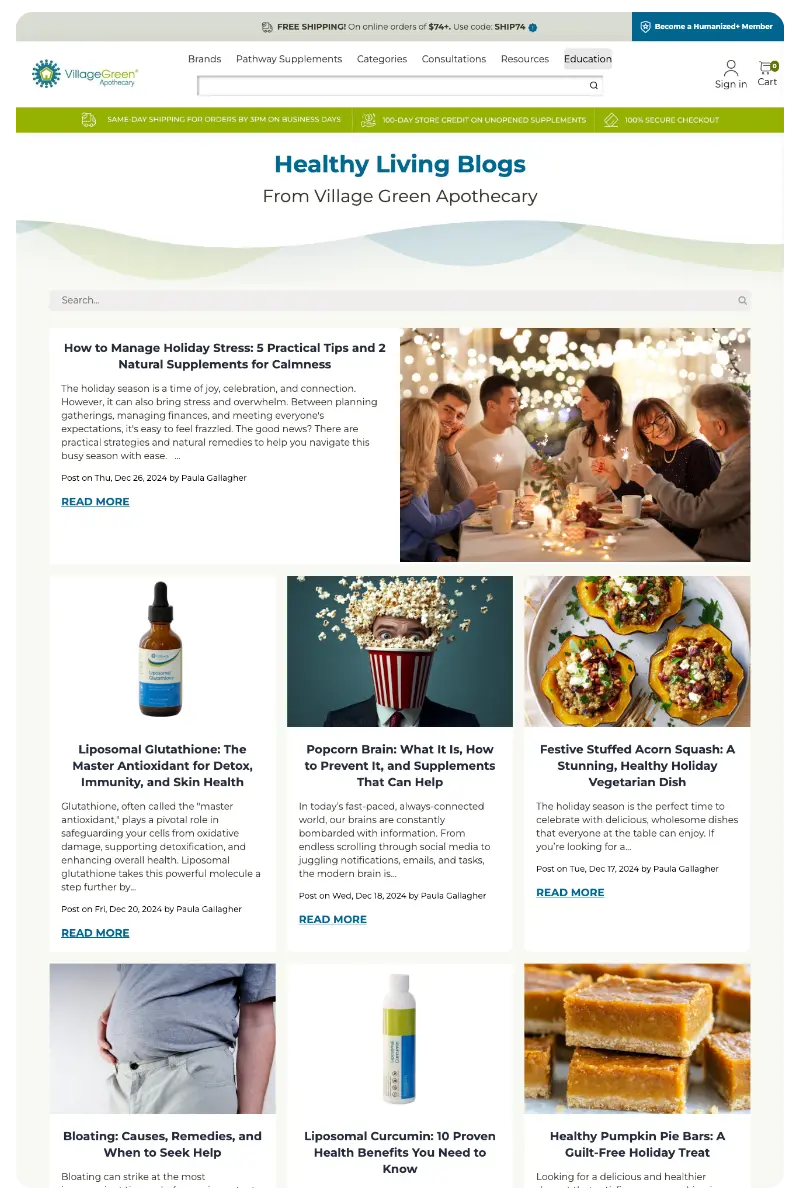Tap Sign in account icon
800x1200 pixels.
click(x=731, y=74)
